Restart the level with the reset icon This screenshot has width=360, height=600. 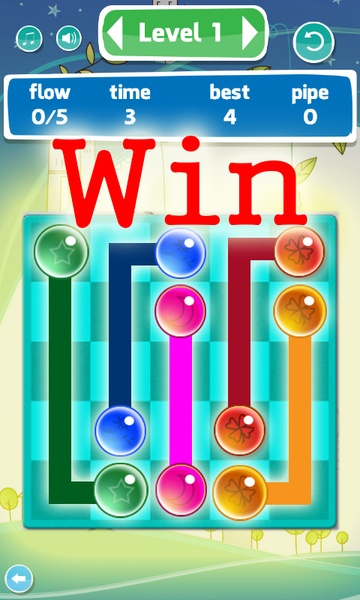tap(314, 42)
